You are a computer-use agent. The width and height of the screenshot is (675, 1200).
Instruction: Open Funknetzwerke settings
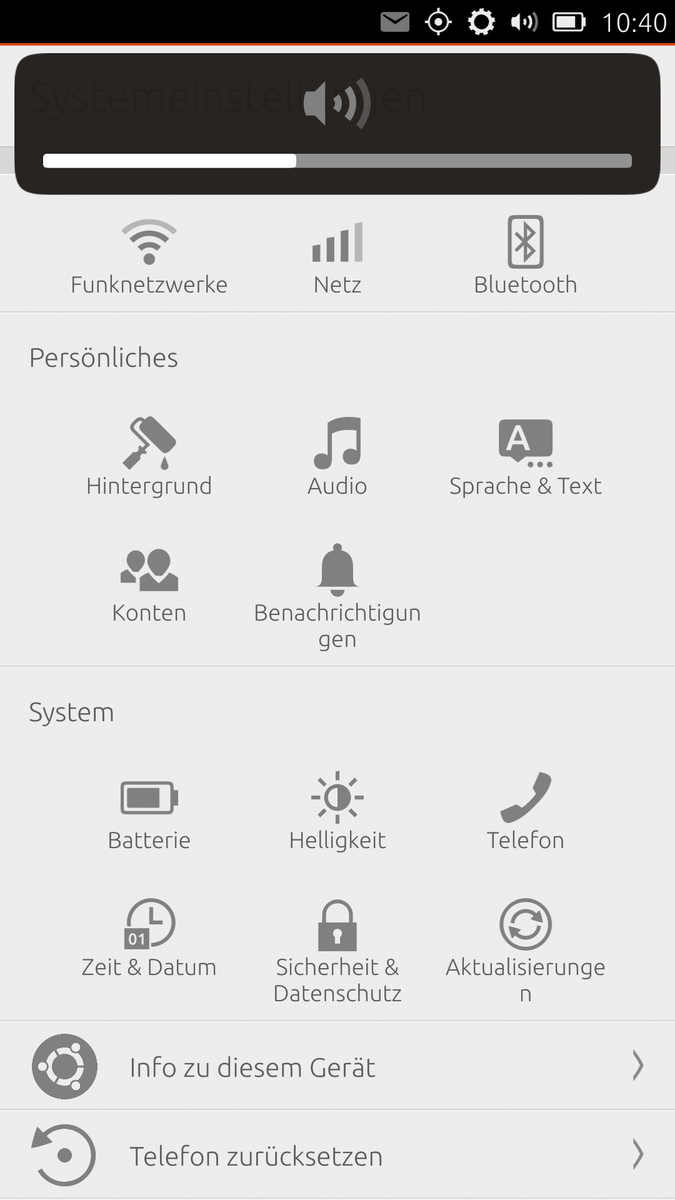coord(149,258)
